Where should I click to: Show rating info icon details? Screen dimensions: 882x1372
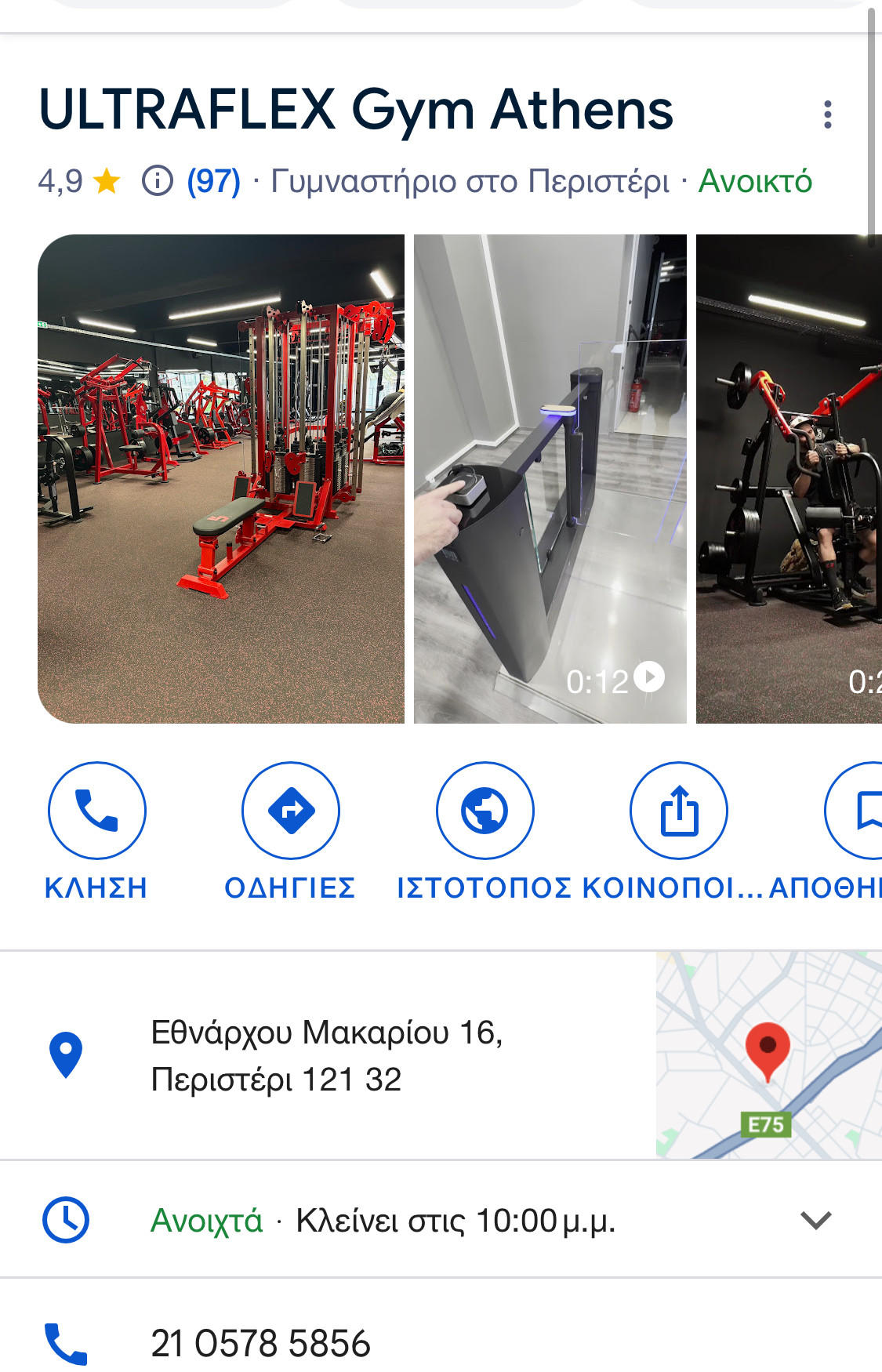click(x=157, y=182)
